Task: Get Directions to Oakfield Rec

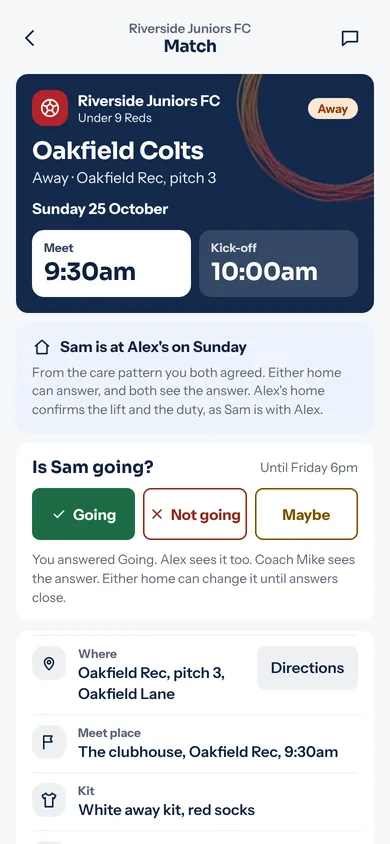Action: [307, 667]
